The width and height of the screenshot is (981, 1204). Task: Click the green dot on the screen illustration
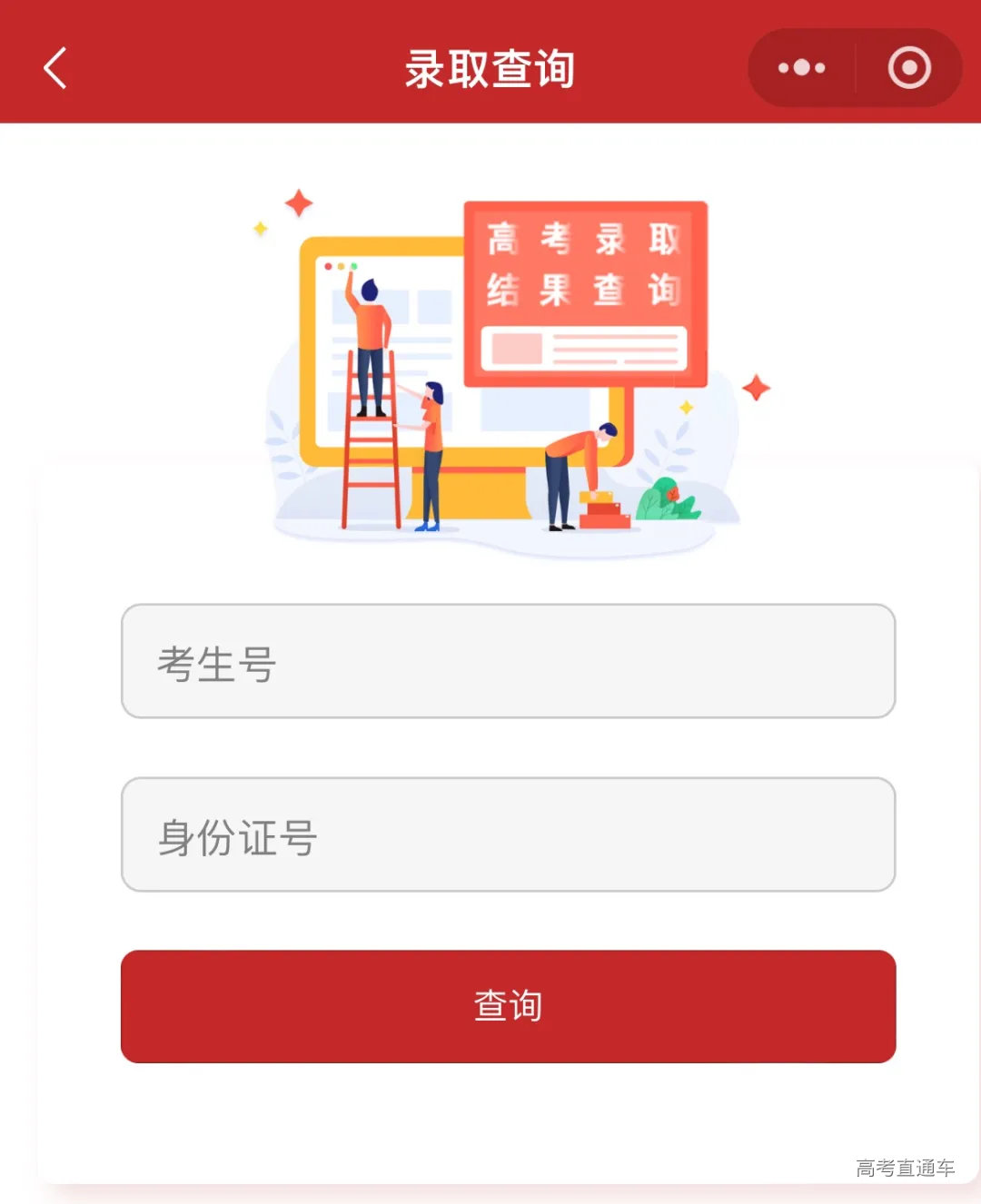coord(354,263)
